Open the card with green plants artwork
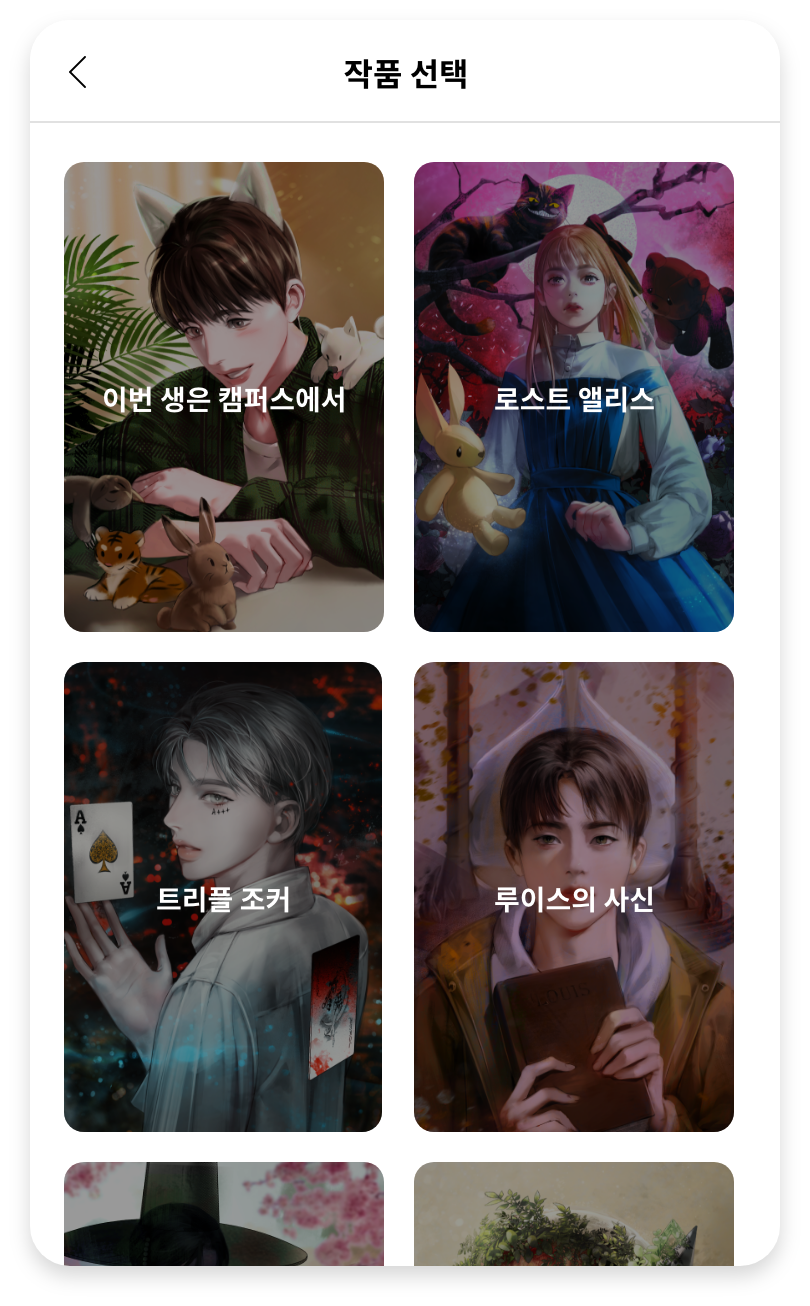 pos(574,1213)
